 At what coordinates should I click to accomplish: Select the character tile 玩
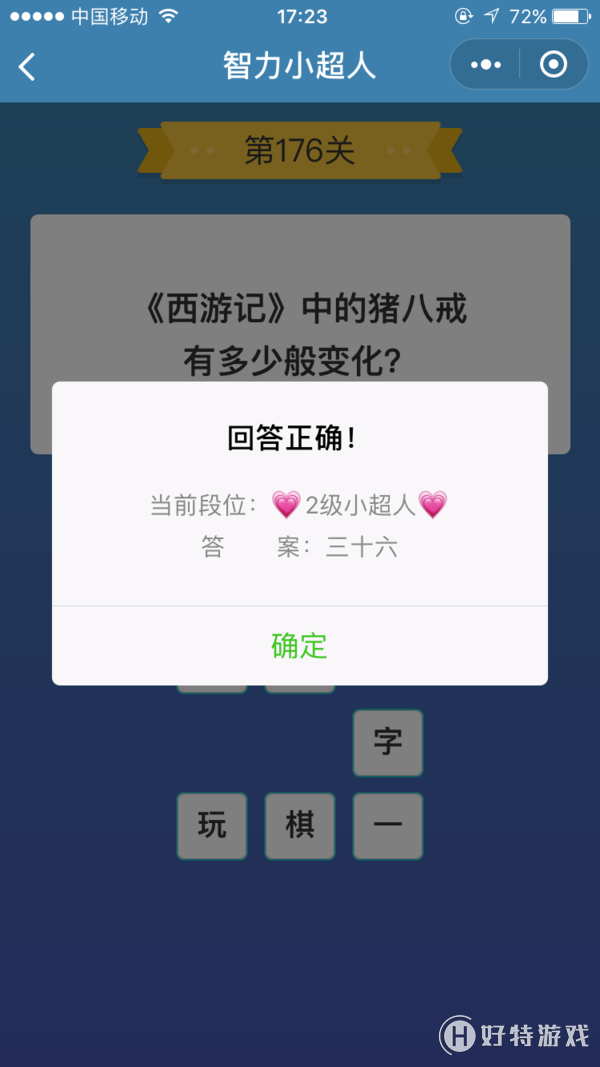point(212,825)
